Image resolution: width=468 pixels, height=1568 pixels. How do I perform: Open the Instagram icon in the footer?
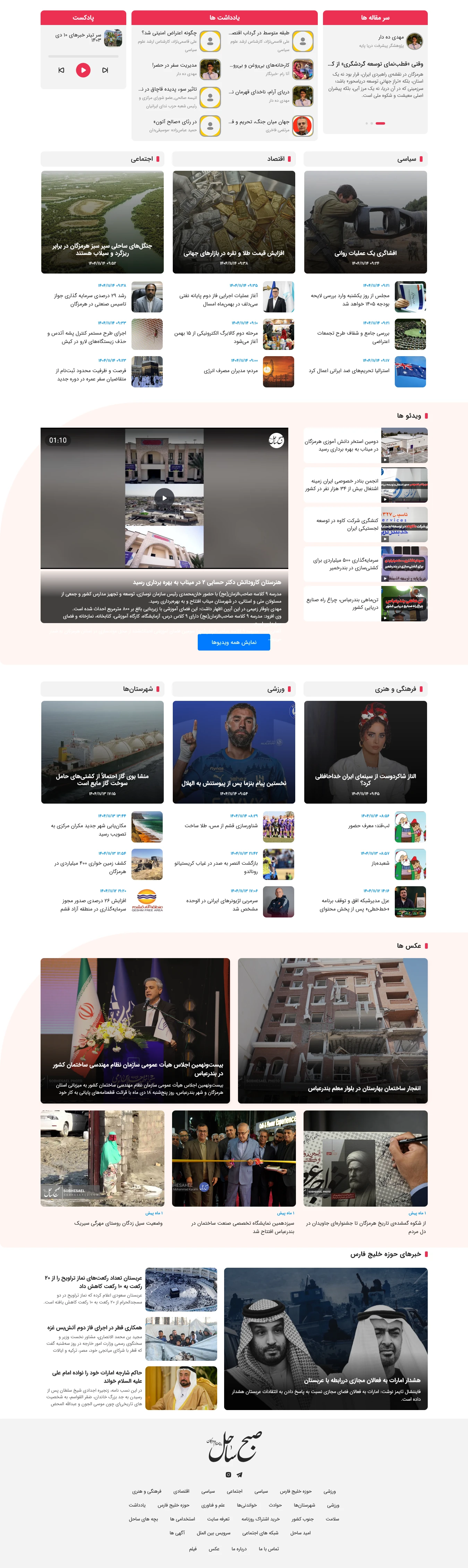click(x=228, y=1474)
